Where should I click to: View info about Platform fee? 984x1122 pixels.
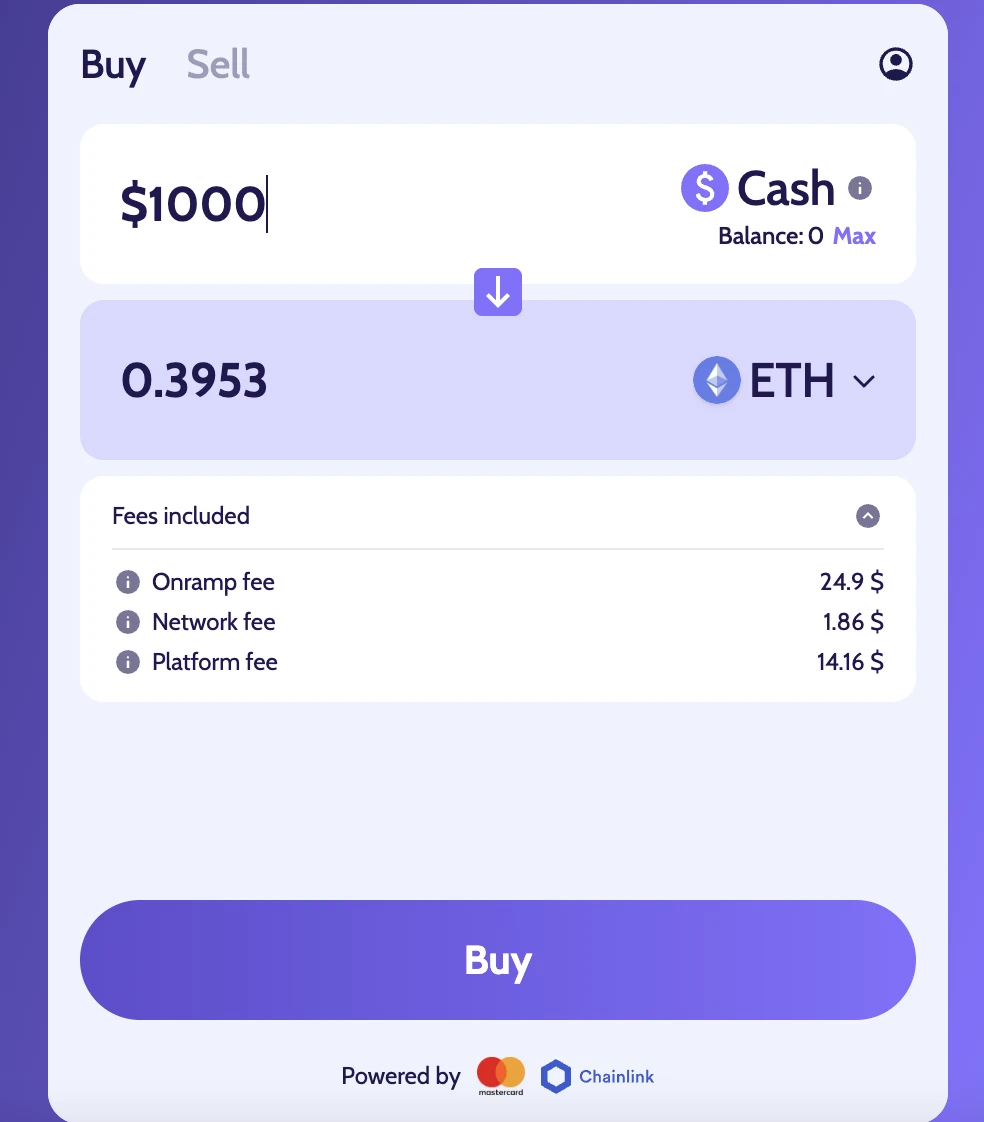pos(128,662)
